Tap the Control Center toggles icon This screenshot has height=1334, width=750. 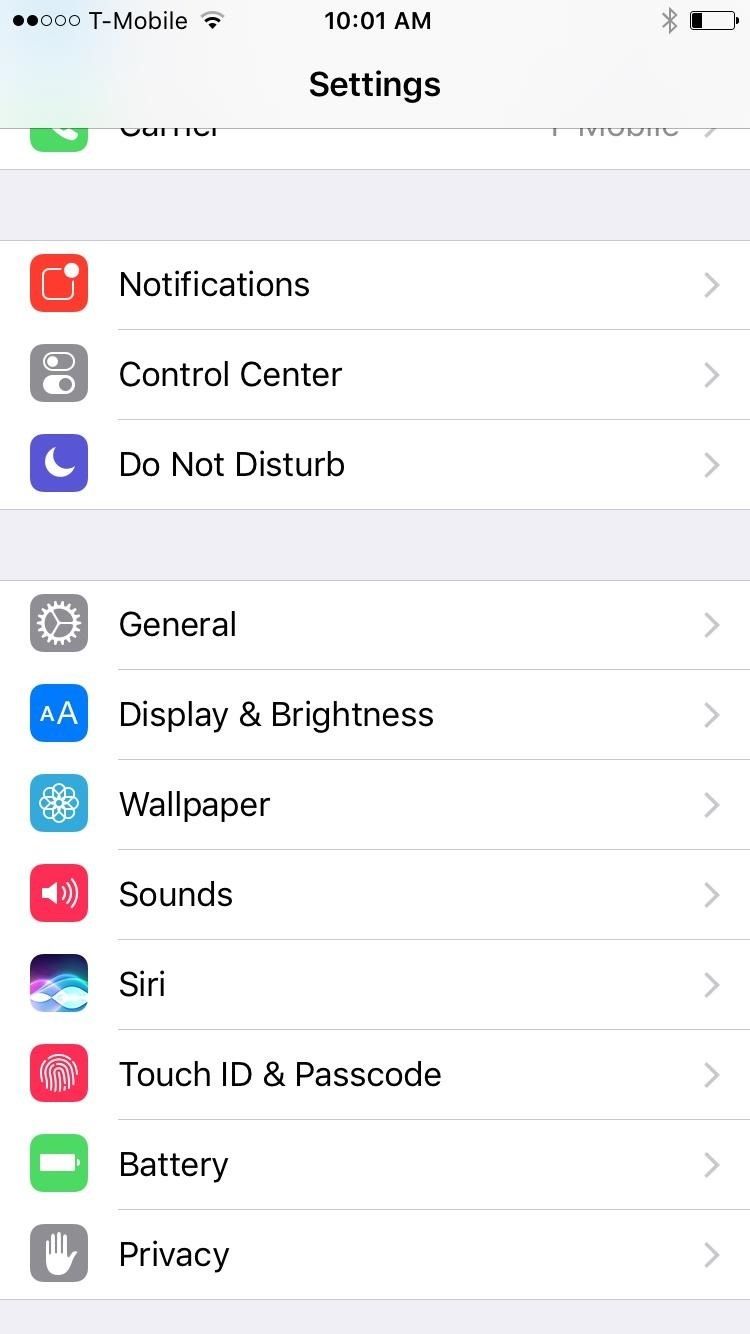click(x=59, y=374)
